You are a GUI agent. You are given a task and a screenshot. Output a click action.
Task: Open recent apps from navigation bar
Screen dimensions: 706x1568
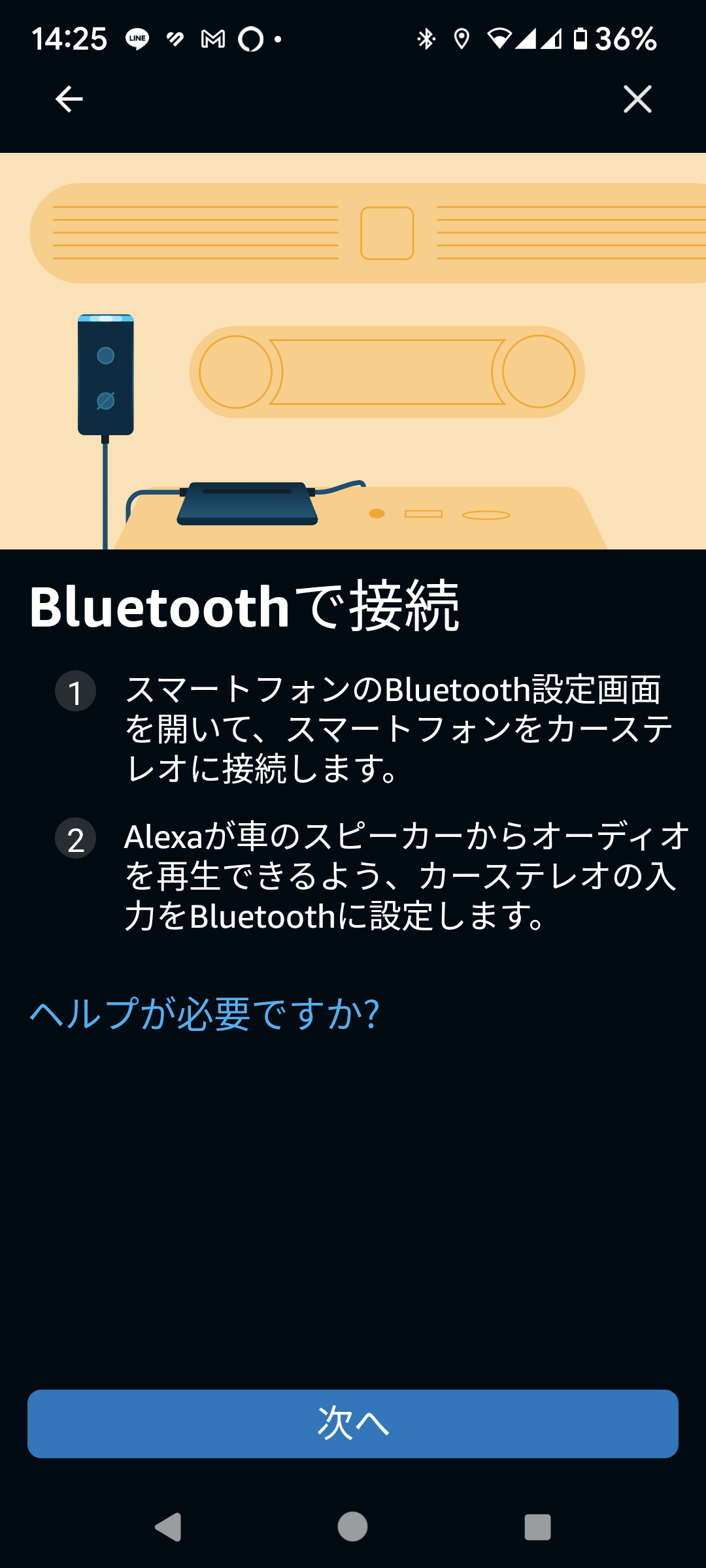pyautogui.click(x=537, y=1527)
